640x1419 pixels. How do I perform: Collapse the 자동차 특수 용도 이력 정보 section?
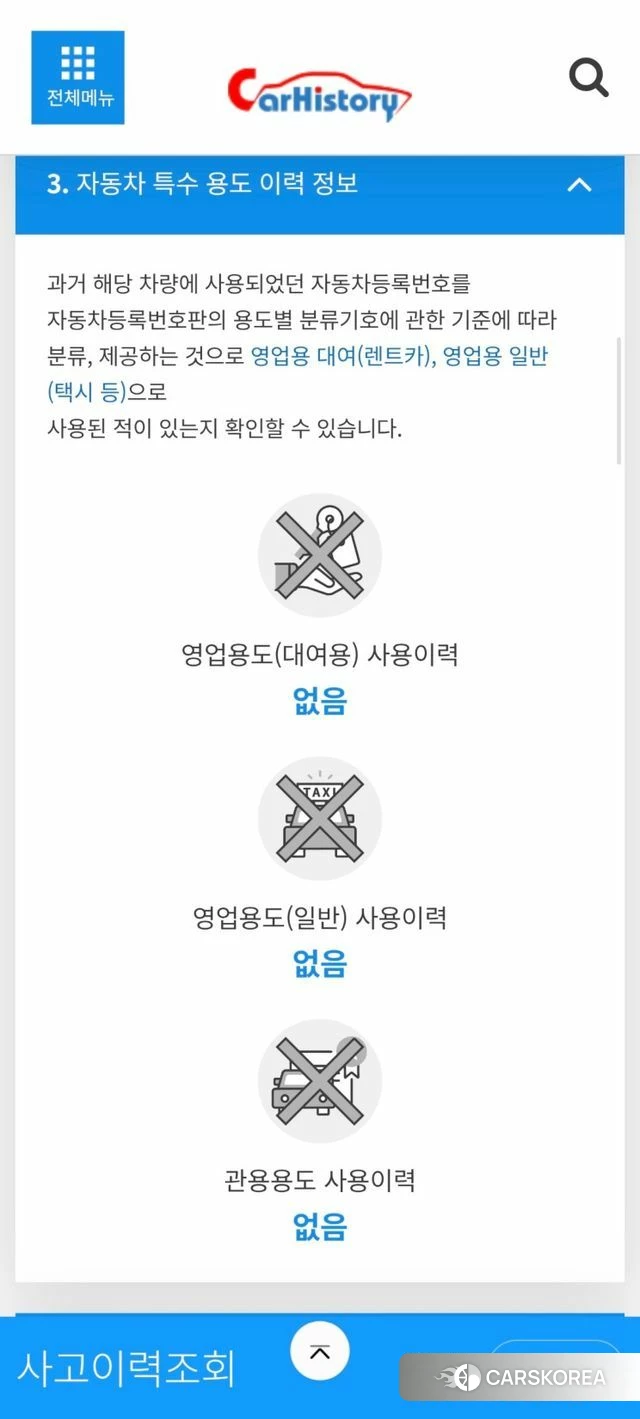click(x=579, y=184)
